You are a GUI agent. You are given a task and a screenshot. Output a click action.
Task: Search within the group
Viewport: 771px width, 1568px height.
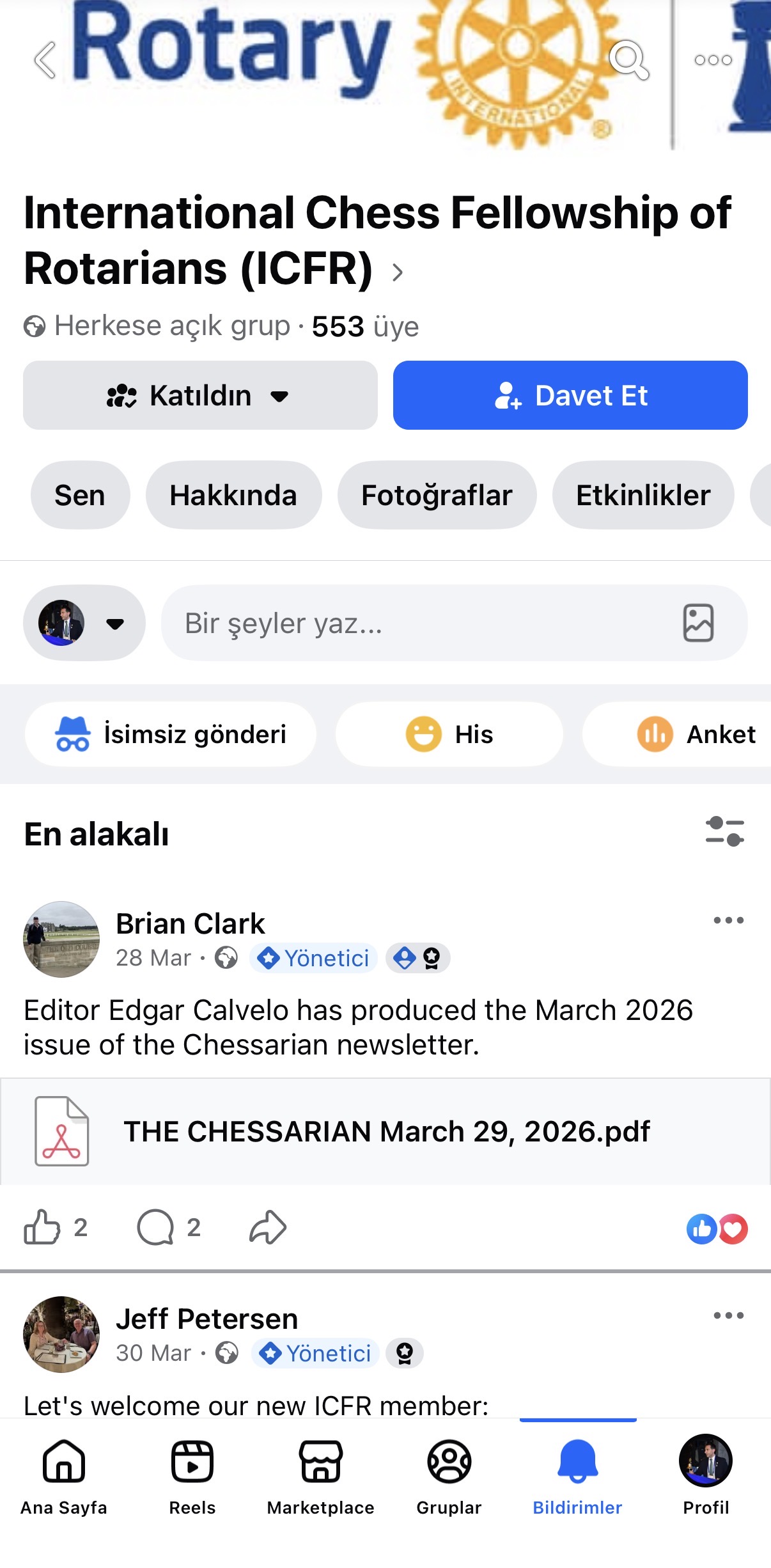tap(629, 60)
